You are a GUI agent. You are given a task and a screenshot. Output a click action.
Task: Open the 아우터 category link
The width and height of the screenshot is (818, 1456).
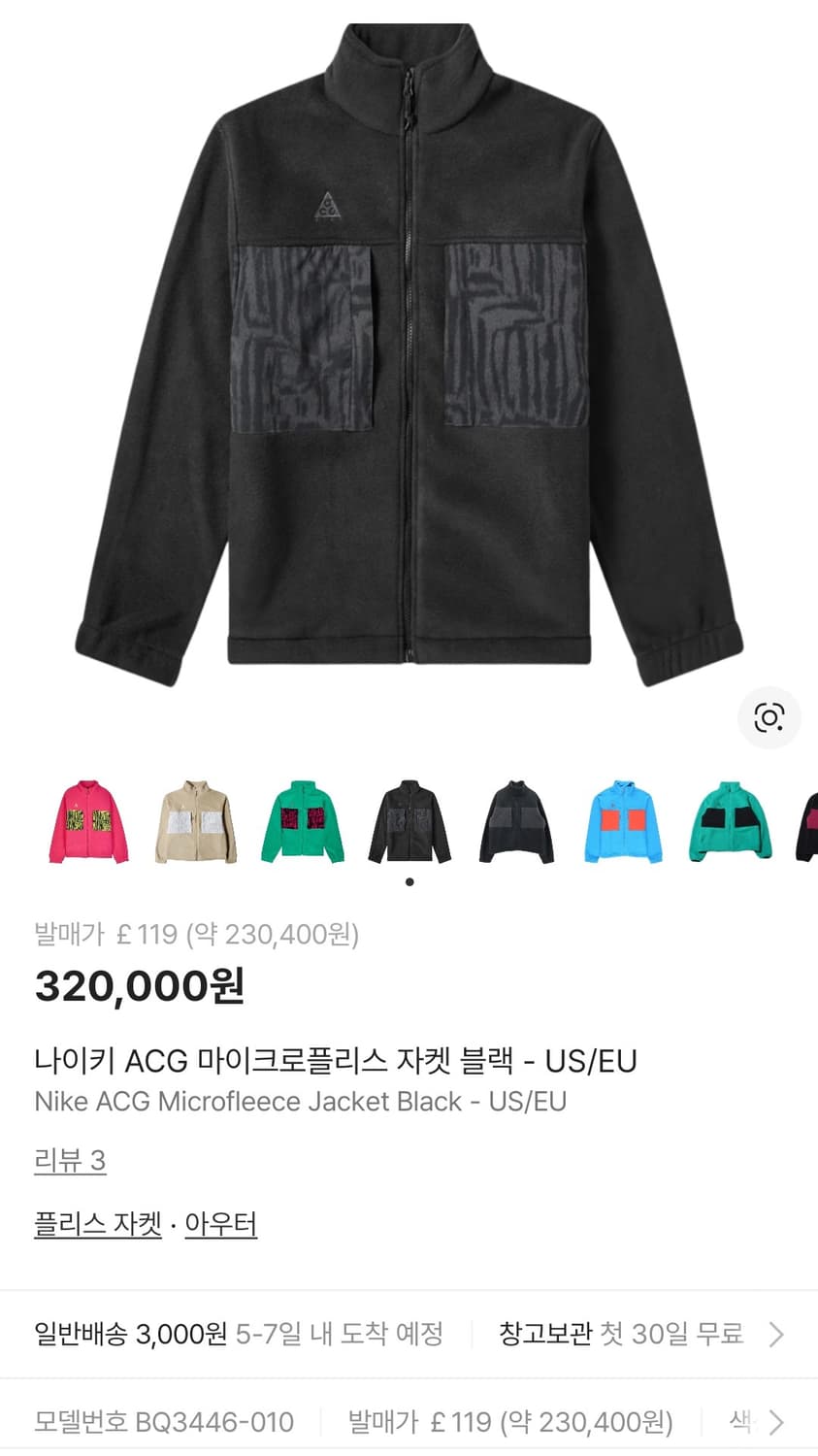pyautogui.click(x=219, y=1225)
